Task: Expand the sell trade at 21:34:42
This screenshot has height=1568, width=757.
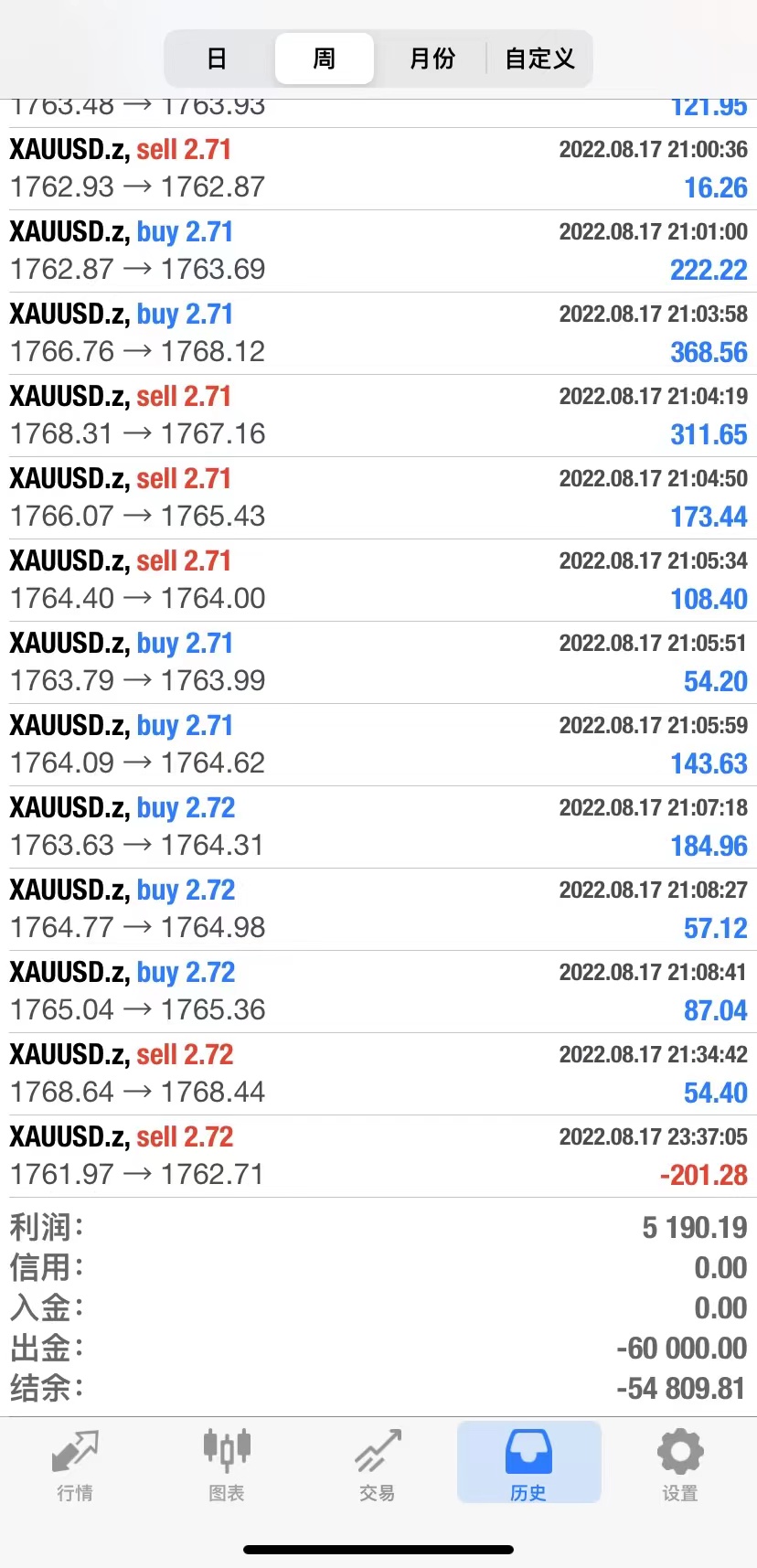Action: (378, 1074)
